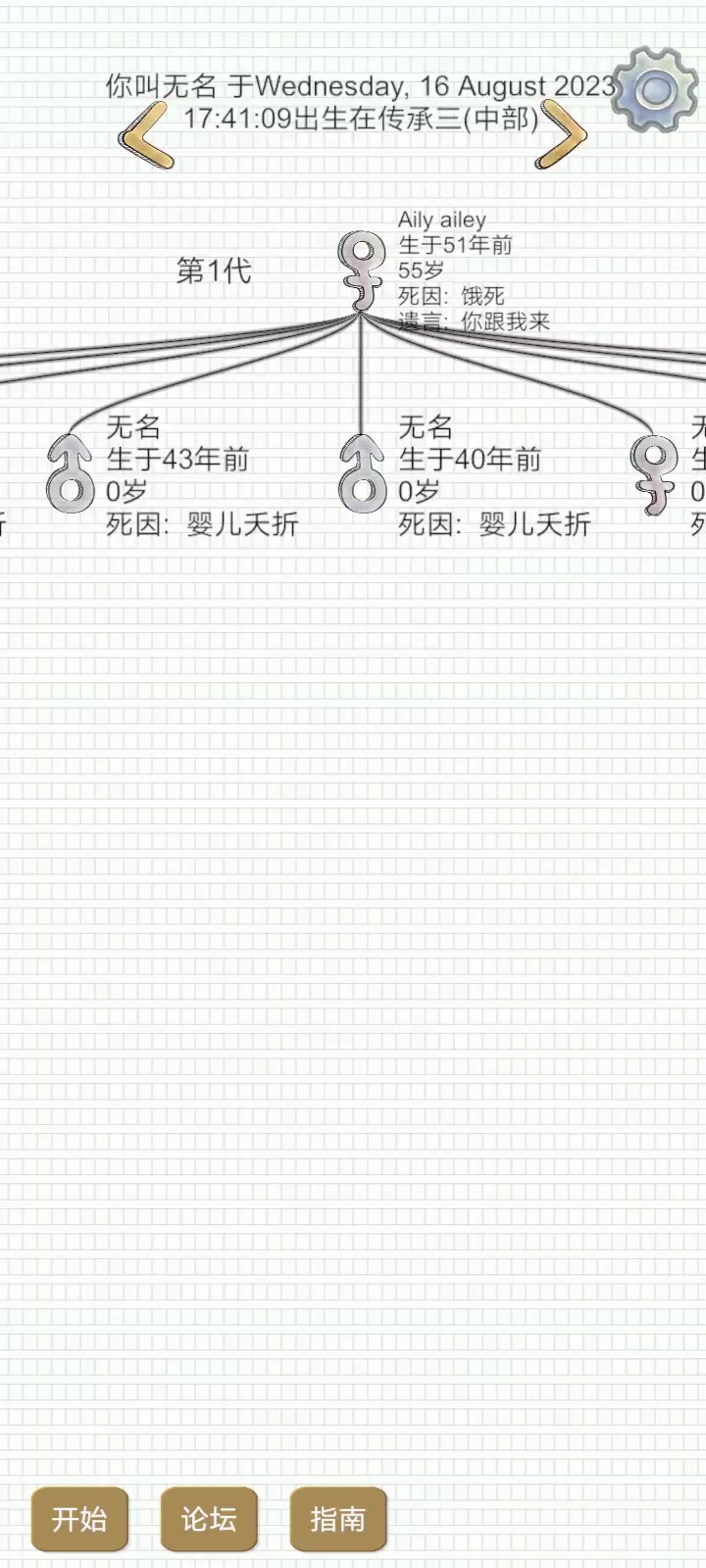Select the 无名 child born 43 years ago
Screen dimensions: 706x1568
point(71,475)
